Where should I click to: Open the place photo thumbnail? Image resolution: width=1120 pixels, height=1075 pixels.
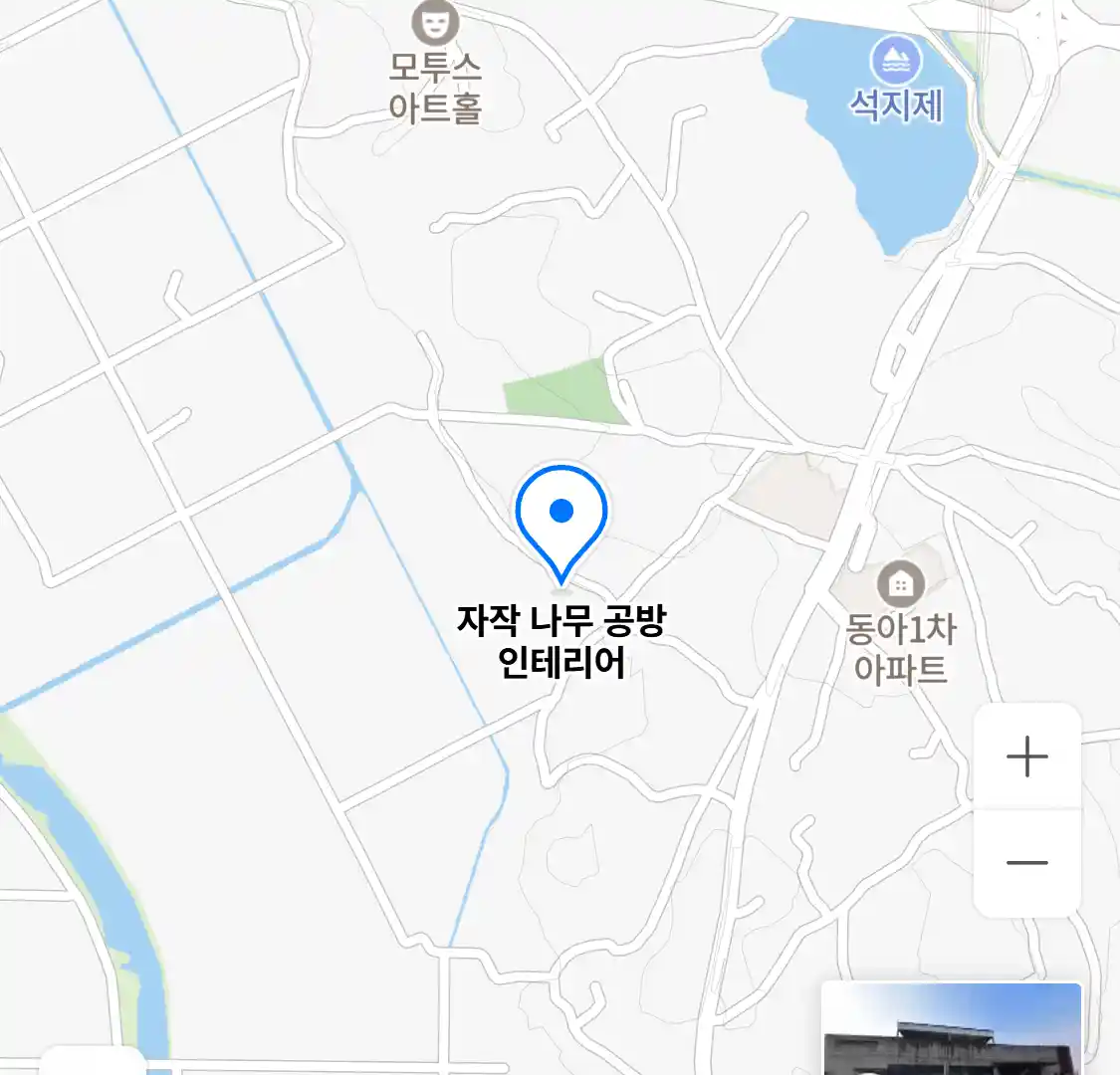[951, 1030]
